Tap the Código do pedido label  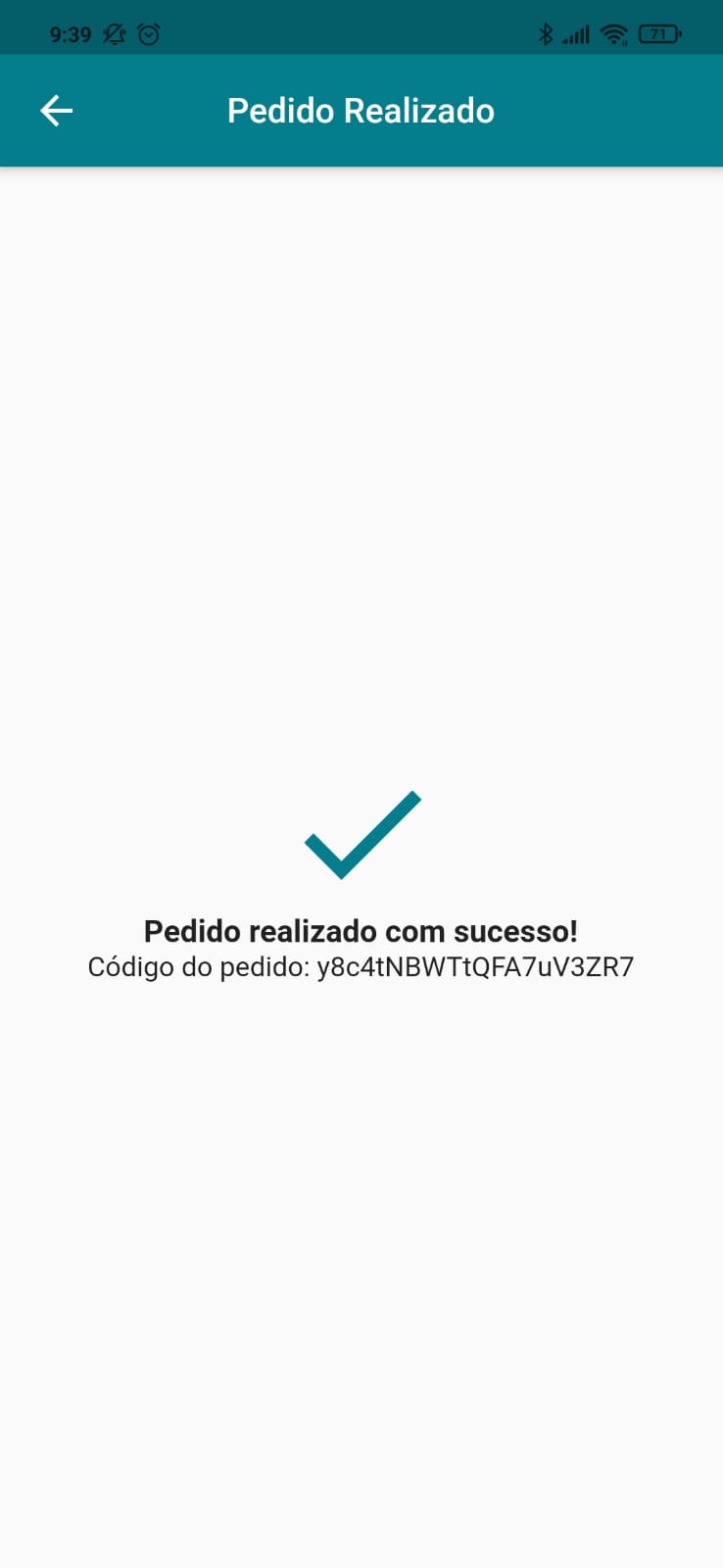coord(196,966)
